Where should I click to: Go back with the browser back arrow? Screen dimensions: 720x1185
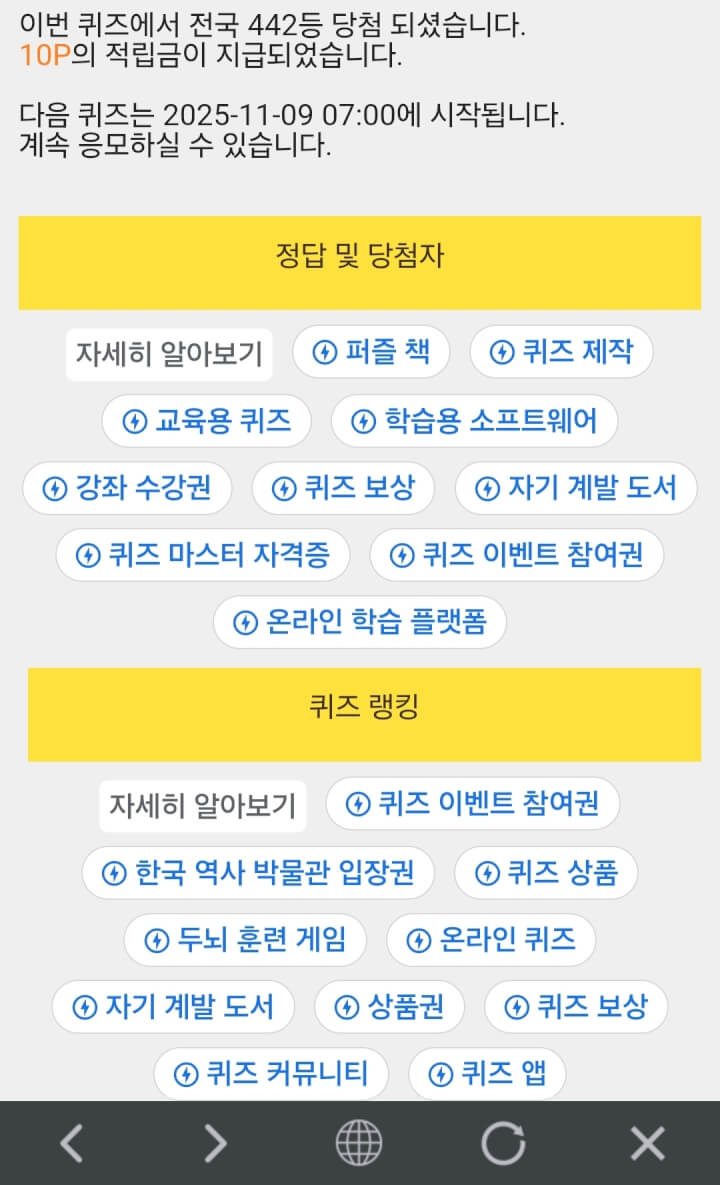(71, 1142)
